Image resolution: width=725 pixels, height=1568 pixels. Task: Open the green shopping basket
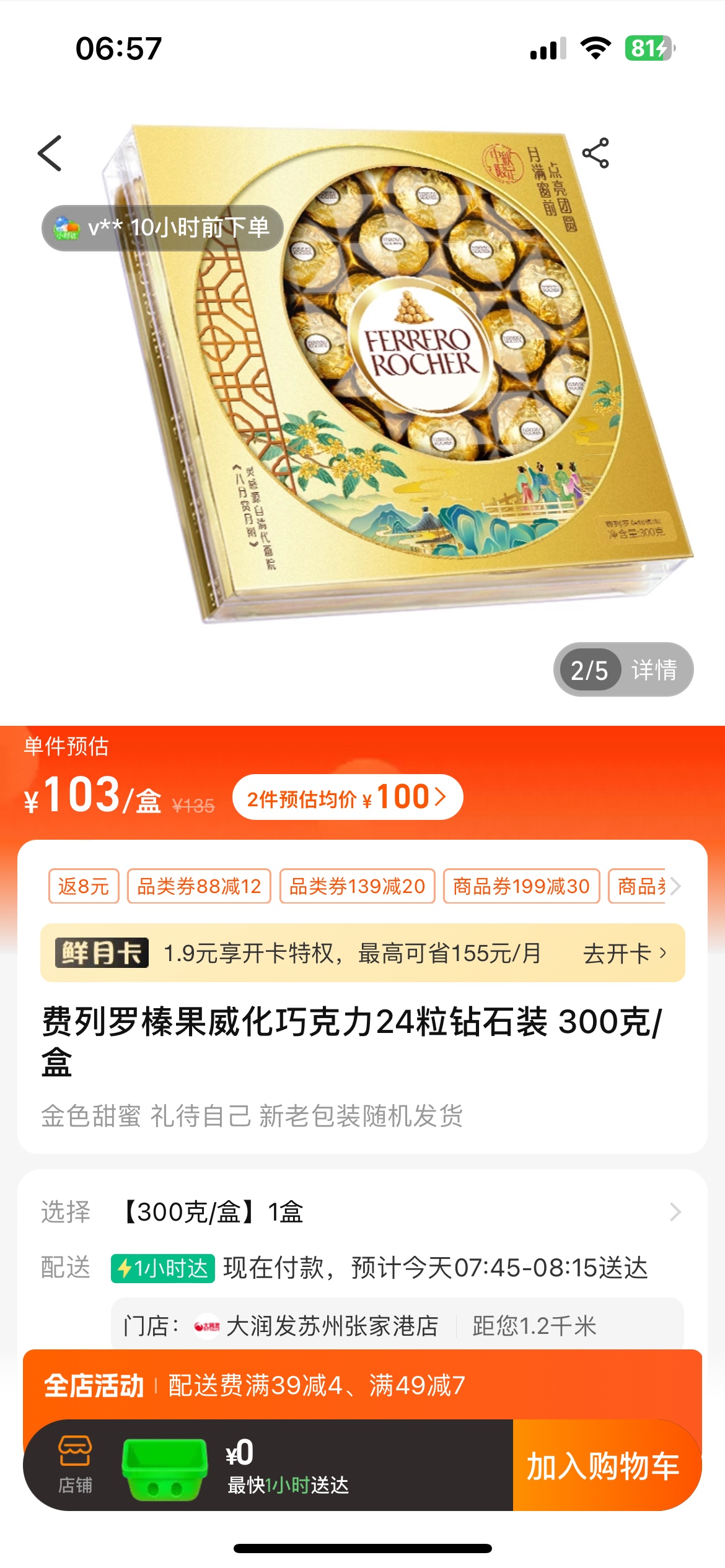[164, 1468]
